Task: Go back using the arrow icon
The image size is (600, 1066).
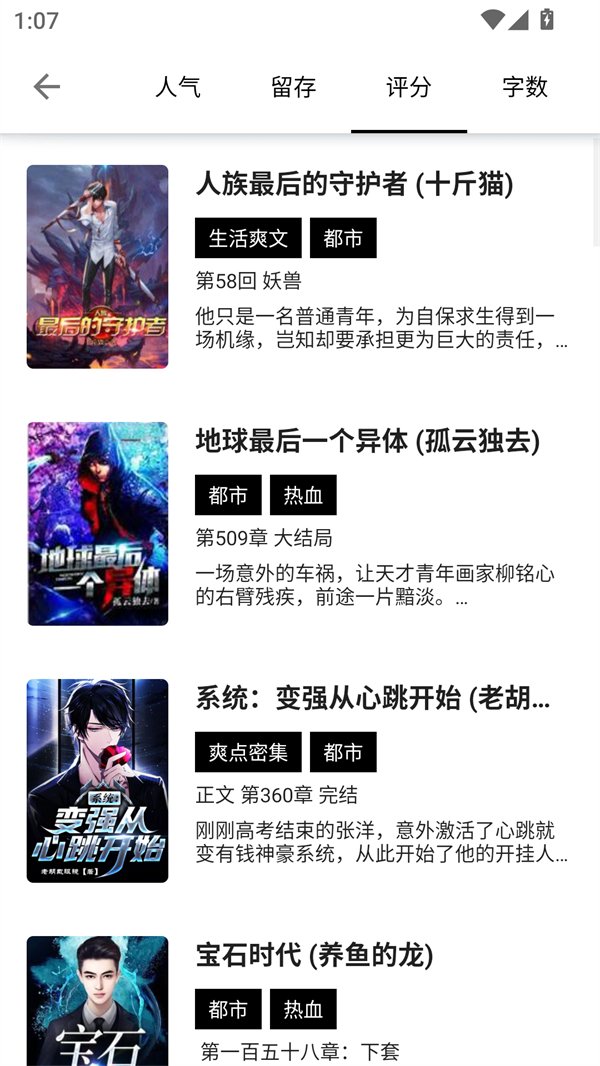Action: pyautogui.click(x=47, y=87)
